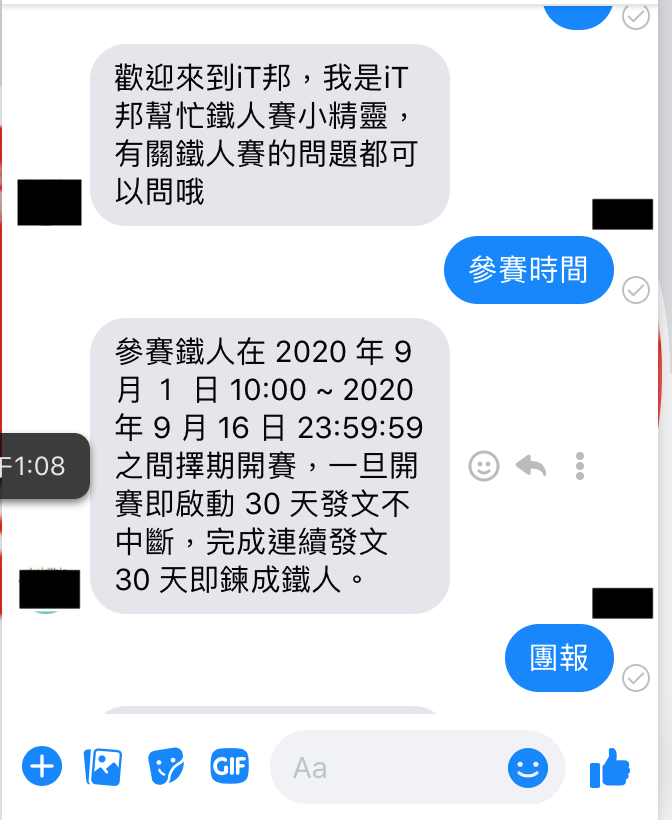The image size is (672, 820).
Task: Focus the Aa message input field
Action: [x=390, y=768]
